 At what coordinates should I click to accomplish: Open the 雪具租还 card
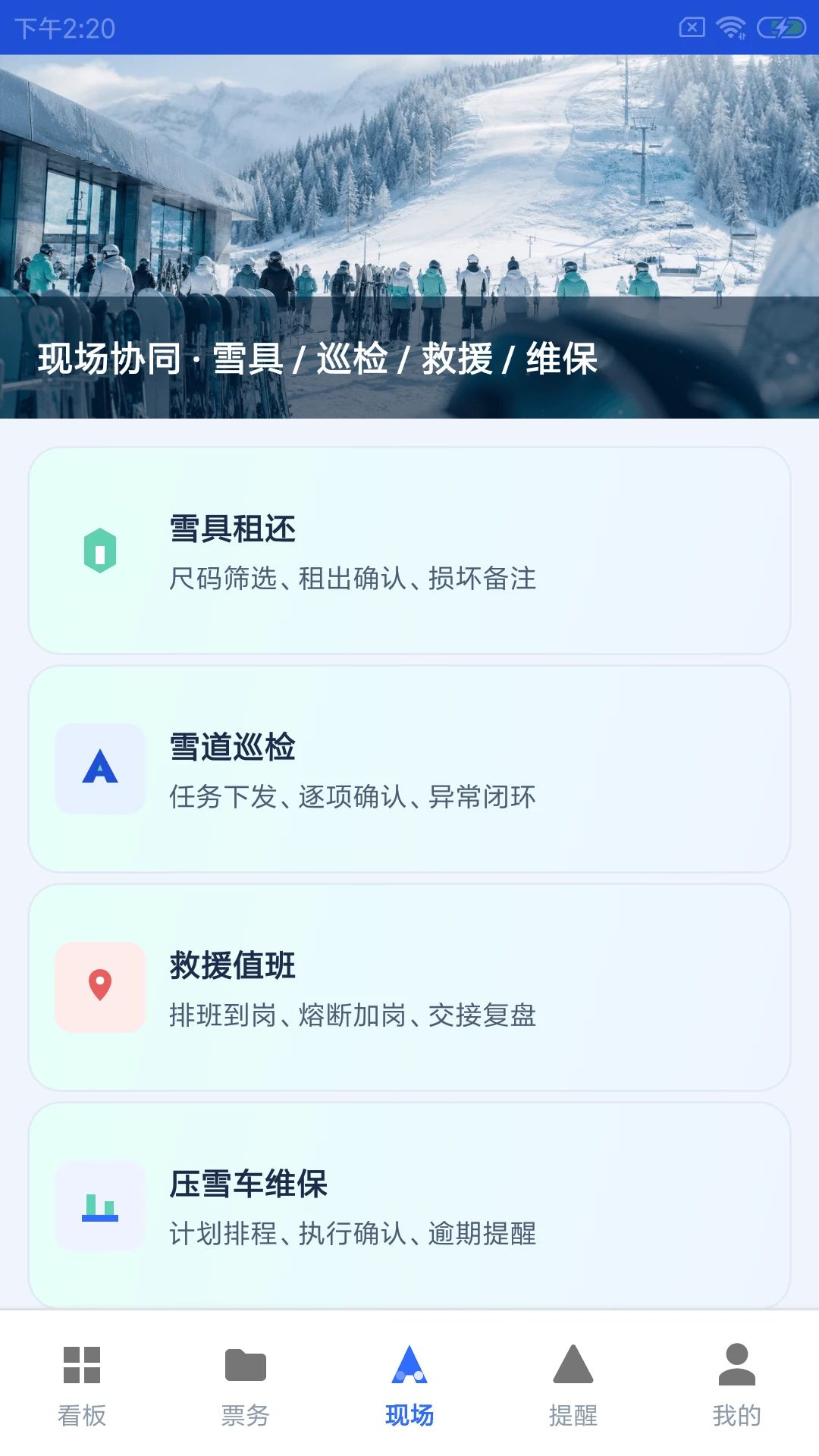coord(409,551)
